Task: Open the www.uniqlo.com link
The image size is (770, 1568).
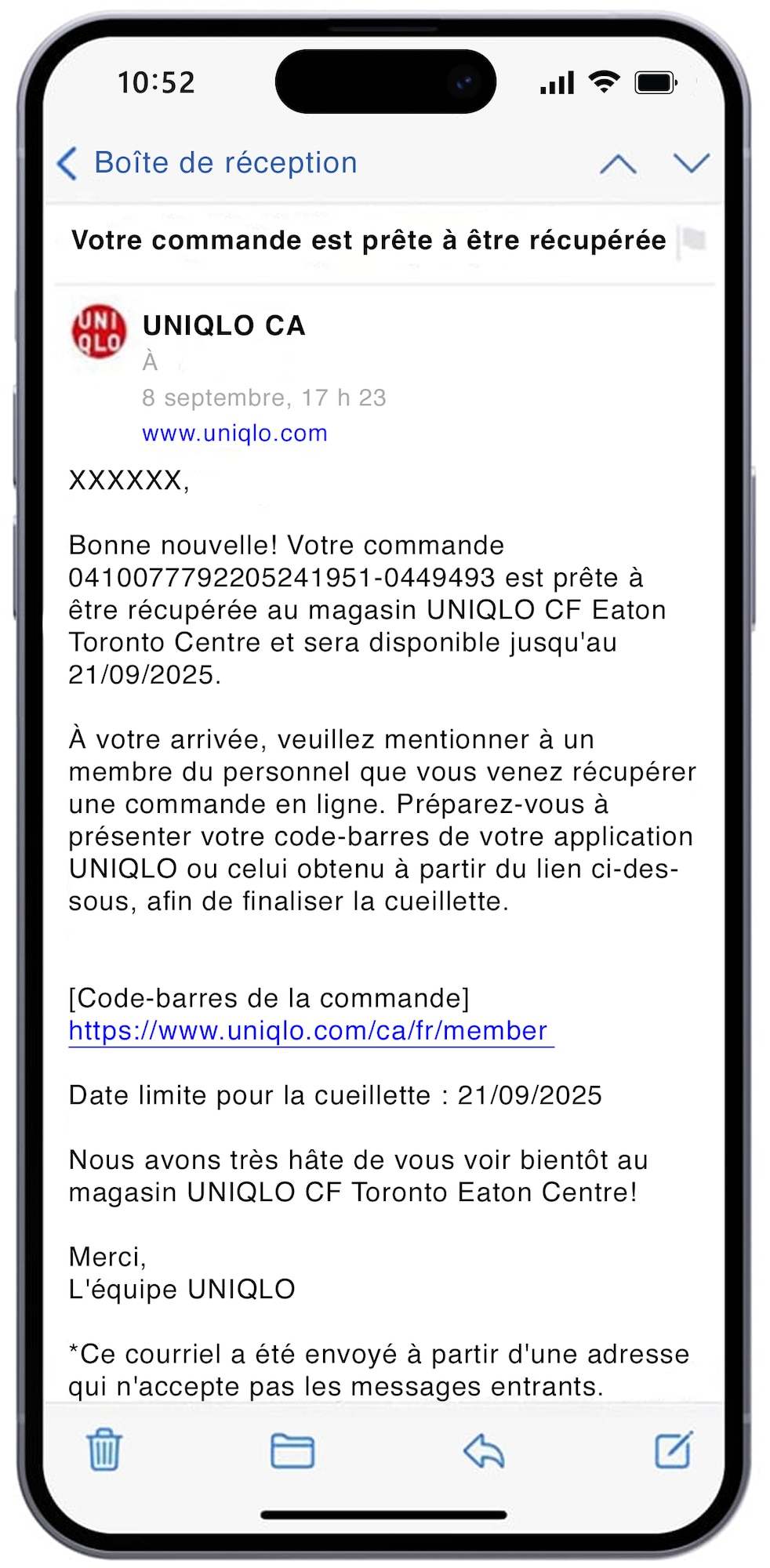Action: tap(234, 434)
